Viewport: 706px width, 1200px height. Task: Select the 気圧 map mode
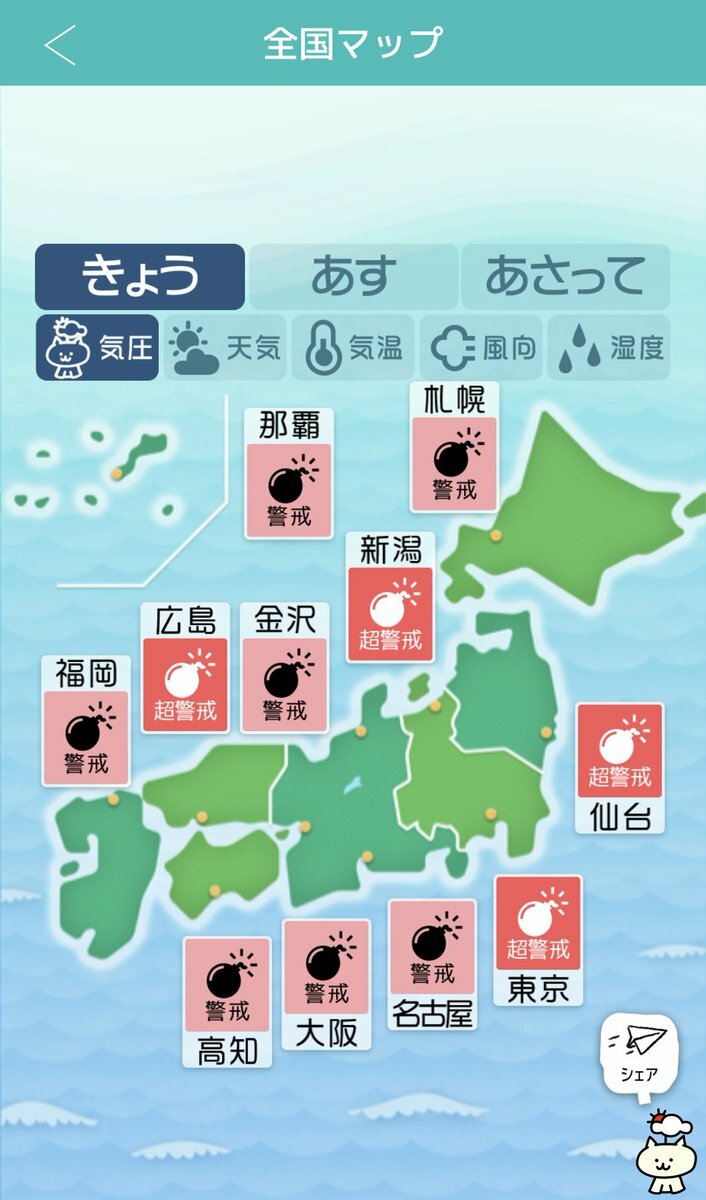(97, 348)
